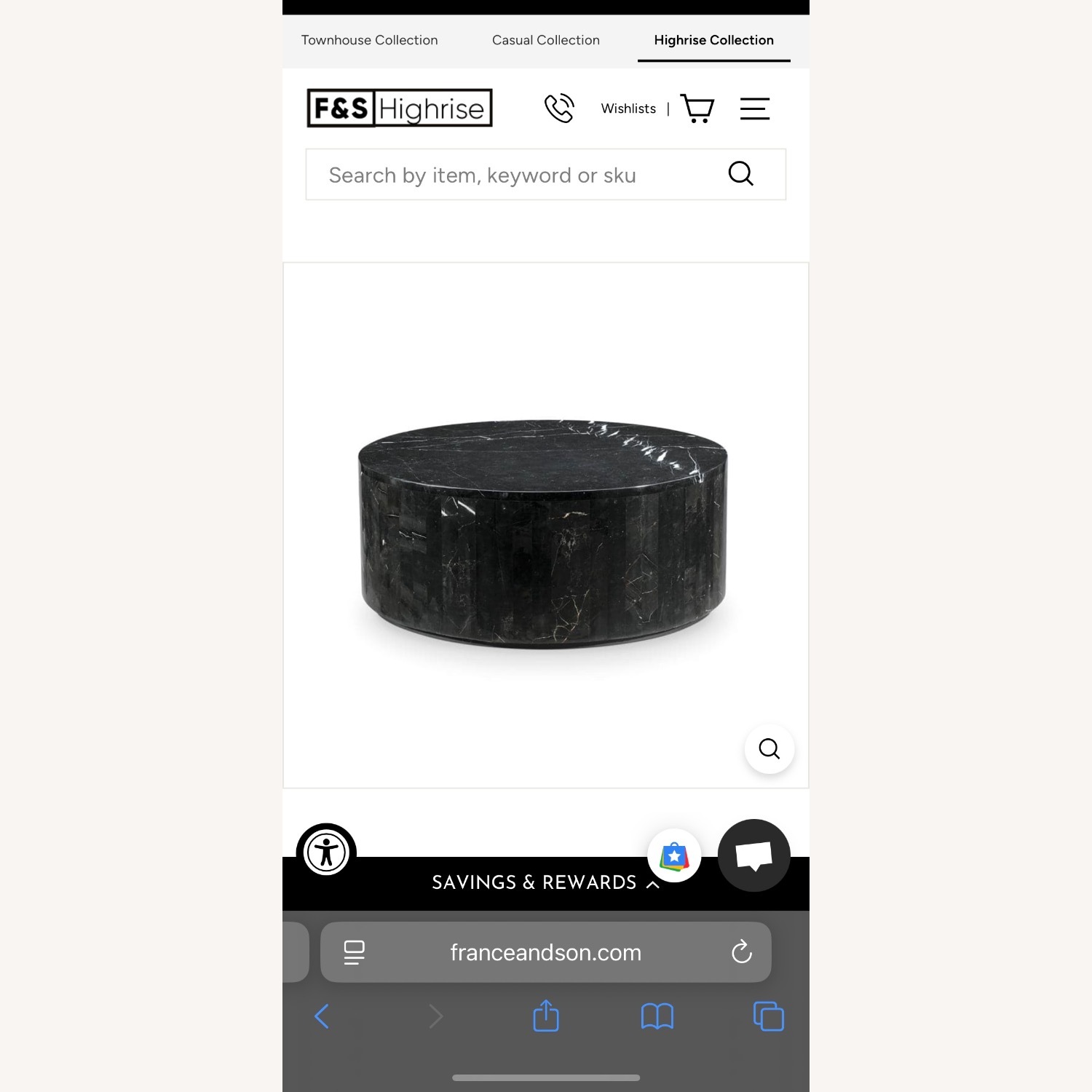1092x1092 pixels.
Task: Open the hamburger menu
Action: click(x=754, y=108)
